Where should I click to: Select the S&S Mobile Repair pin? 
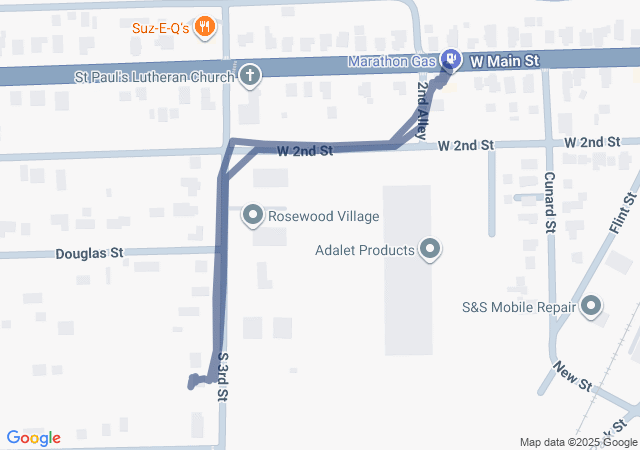(x=591, y=306)
